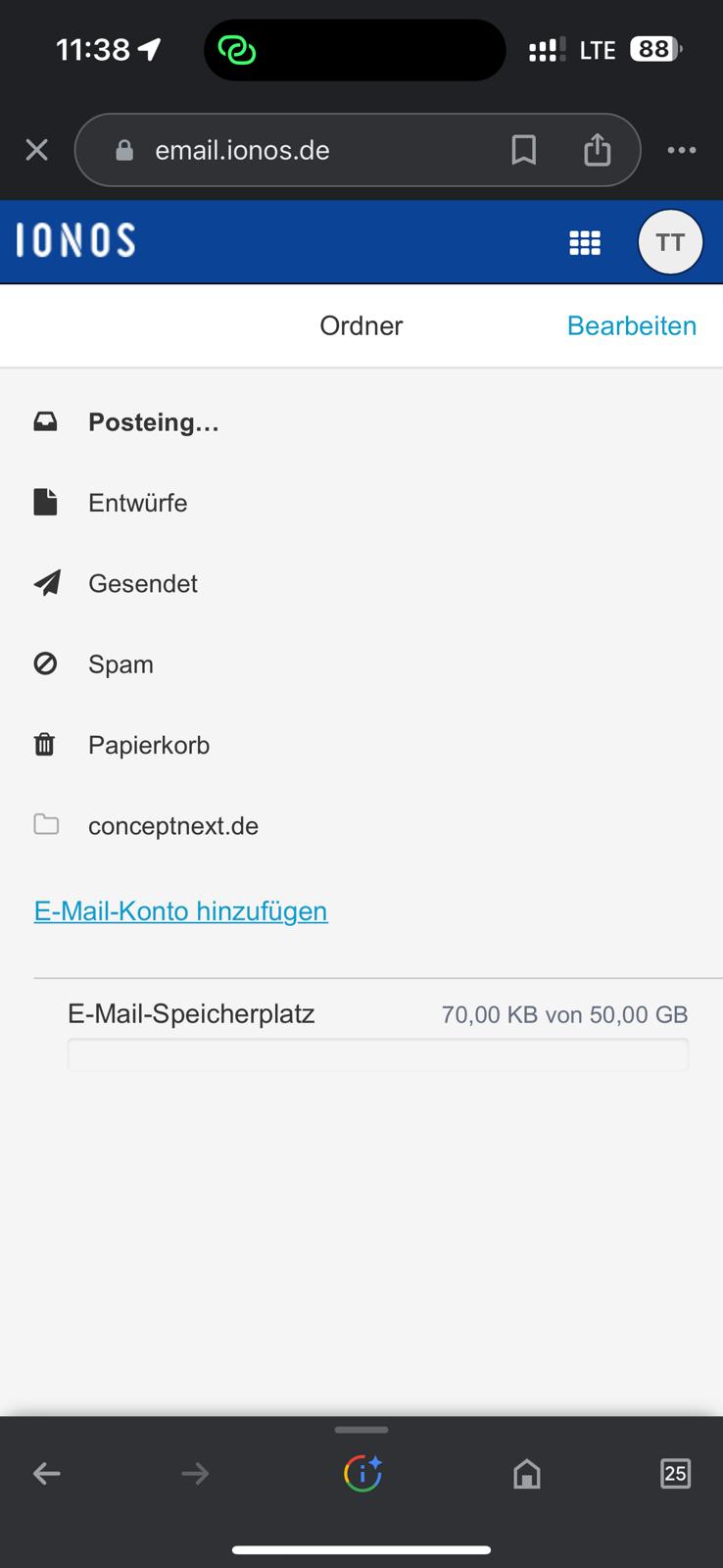Open the Posteingang folder

[x=153, y=422]
